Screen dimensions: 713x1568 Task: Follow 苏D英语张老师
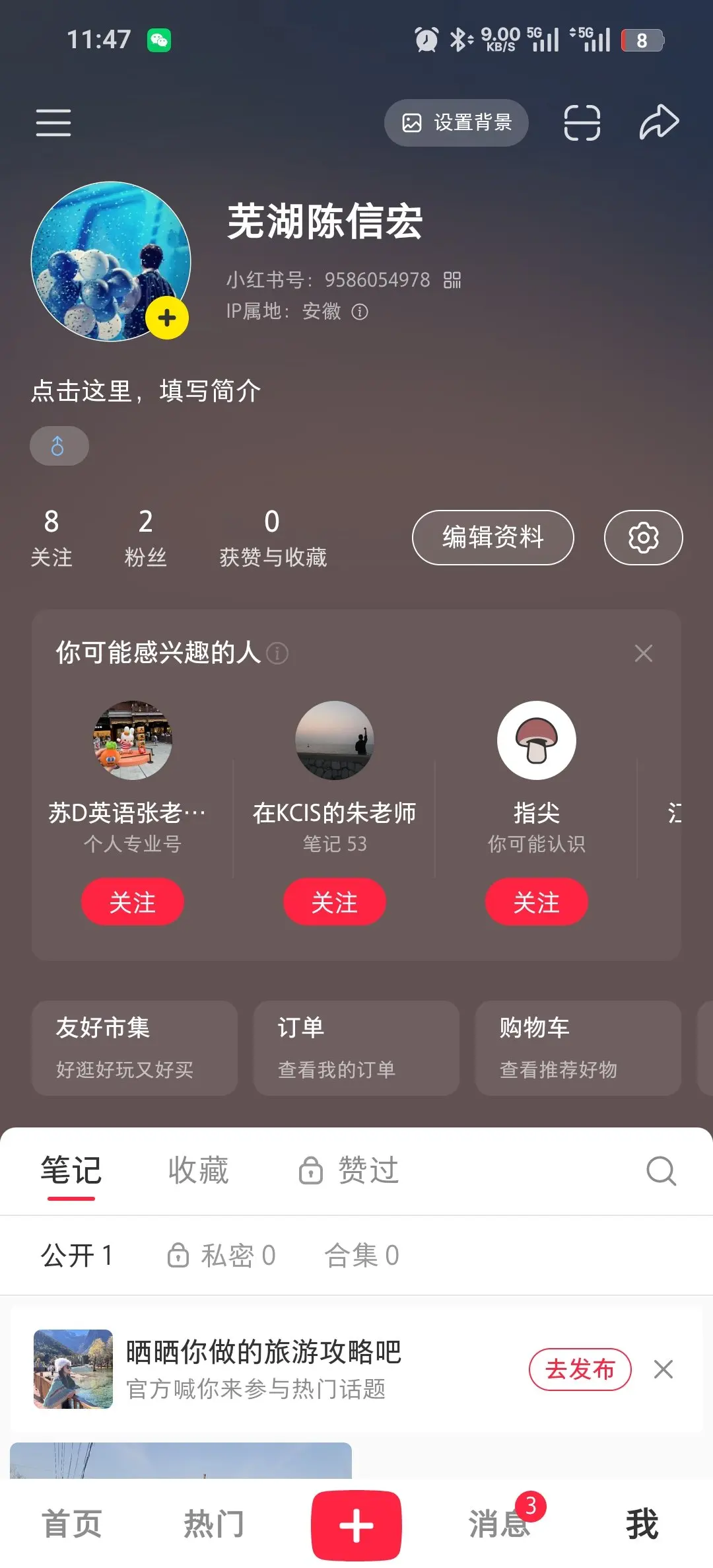133,902
